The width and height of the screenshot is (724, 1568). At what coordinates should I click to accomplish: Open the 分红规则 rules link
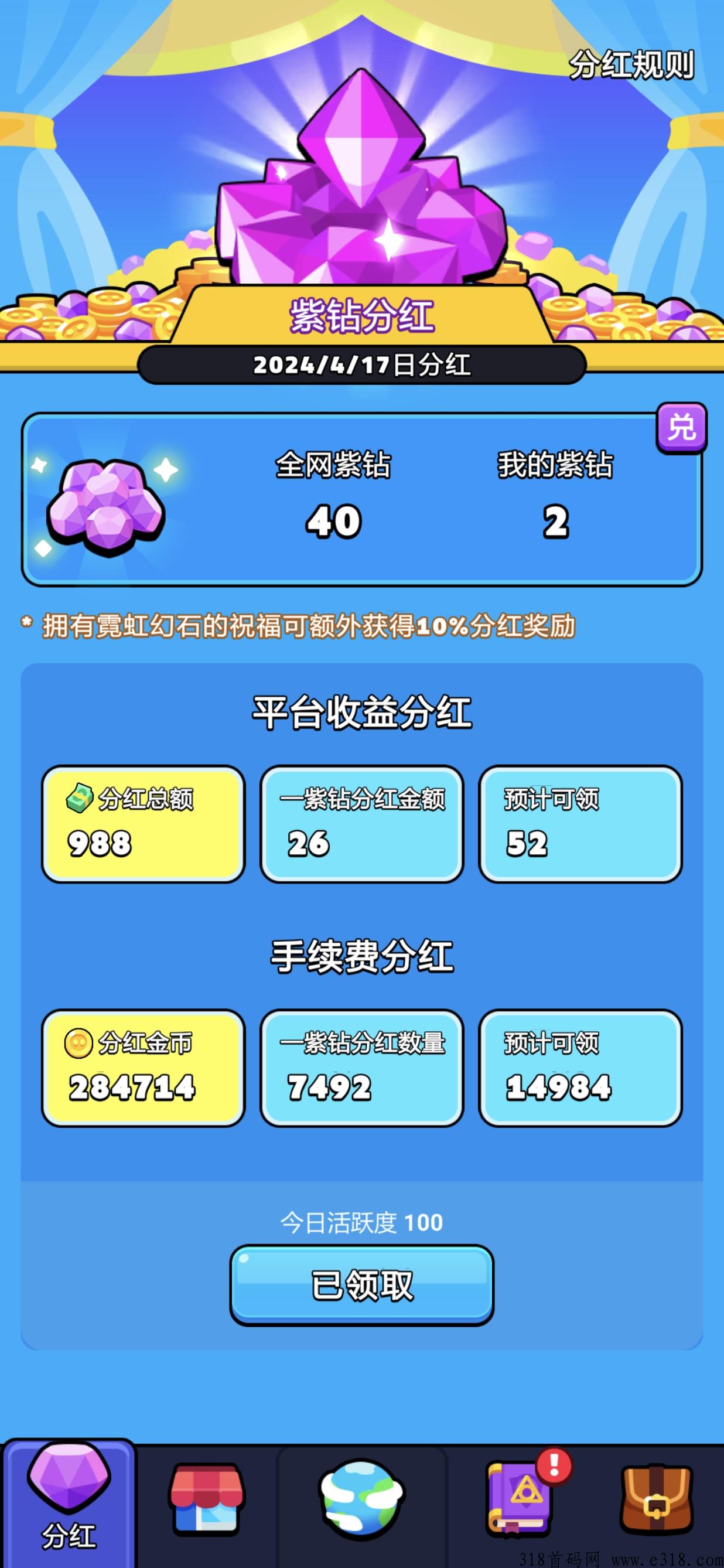(x=631, y=64)
